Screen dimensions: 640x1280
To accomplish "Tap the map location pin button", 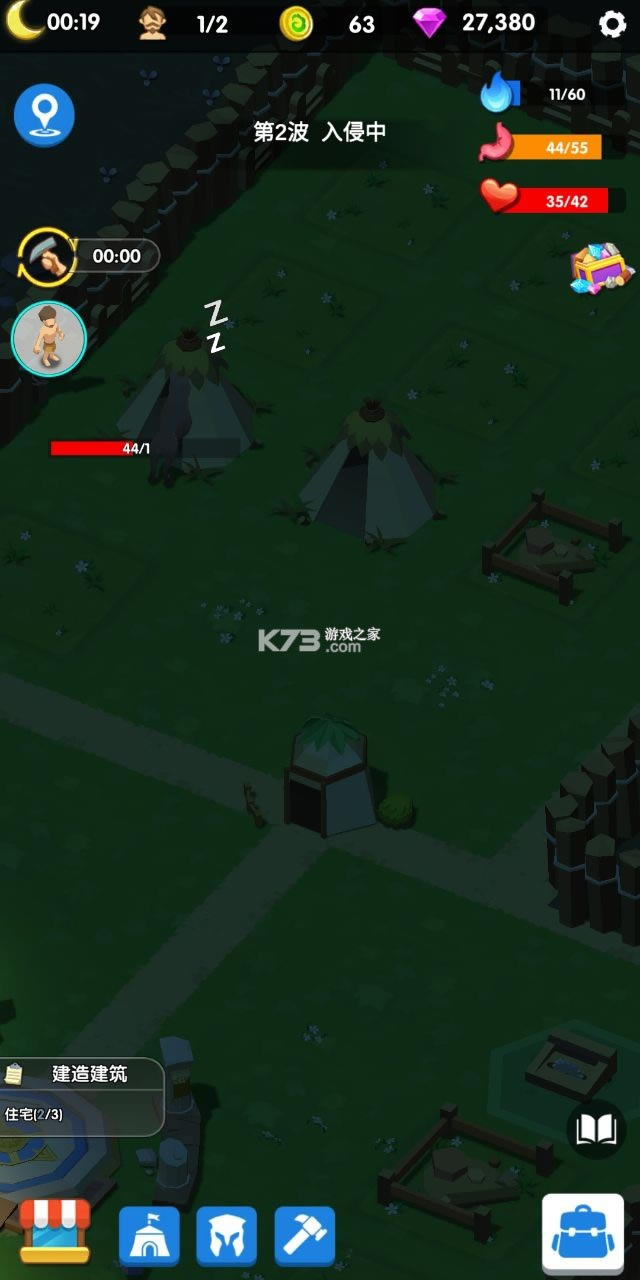I will click(x=44, y=114).
